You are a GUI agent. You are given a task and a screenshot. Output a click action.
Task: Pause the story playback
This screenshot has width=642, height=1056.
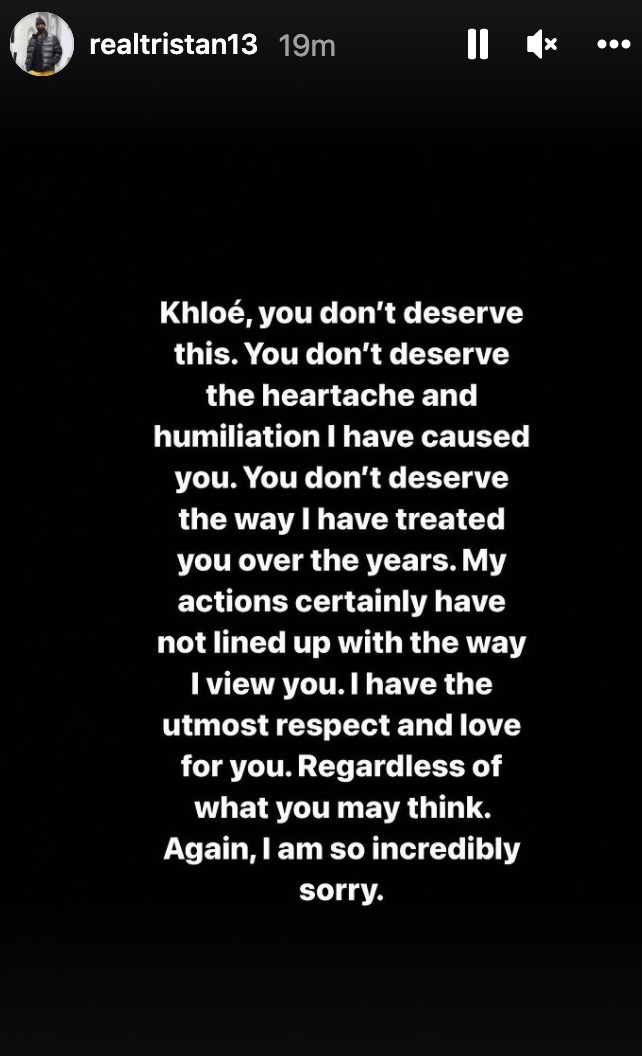[478, 44]
